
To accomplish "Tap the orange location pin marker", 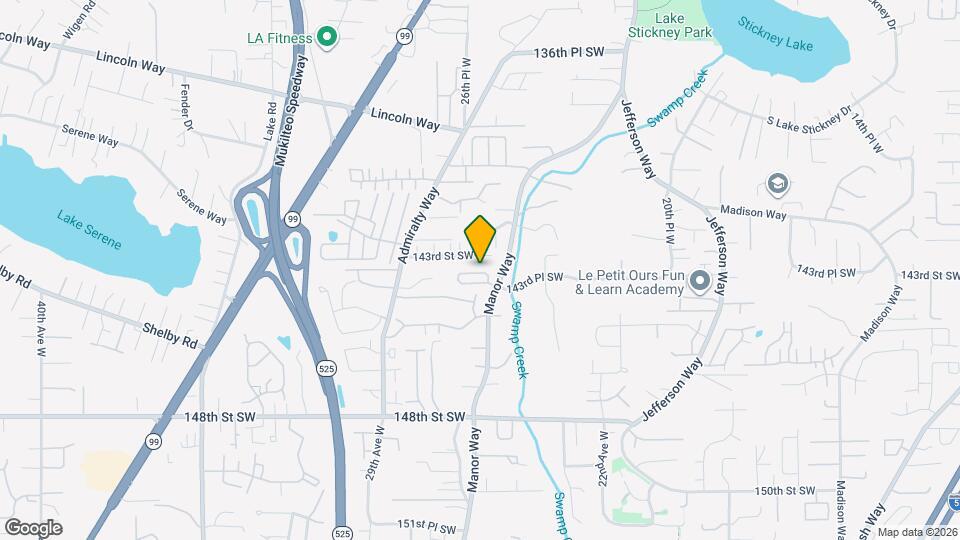I will click(x=481, y=239).
